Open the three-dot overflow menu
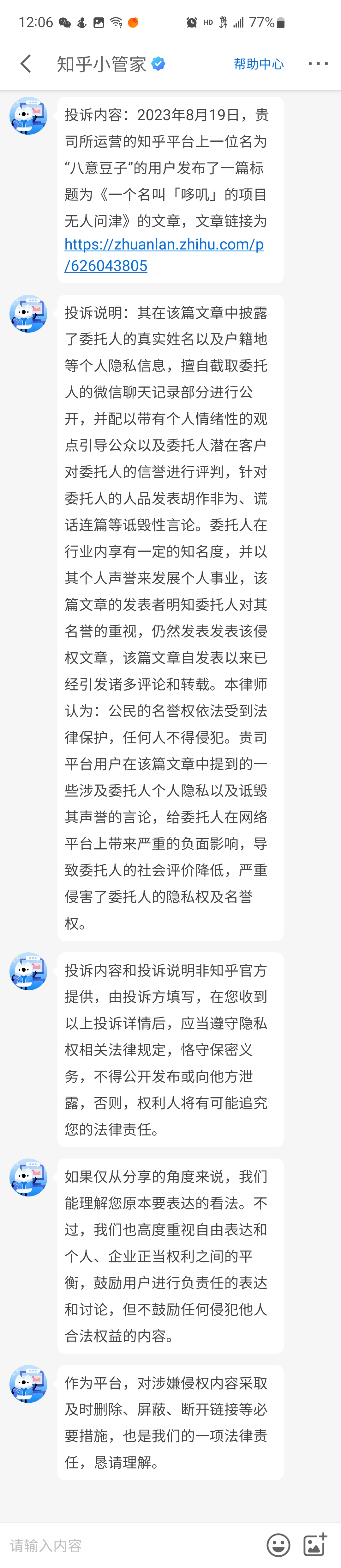Viewport: 341px width, 1568px height. pyautogui.click(x=318, y=63)
